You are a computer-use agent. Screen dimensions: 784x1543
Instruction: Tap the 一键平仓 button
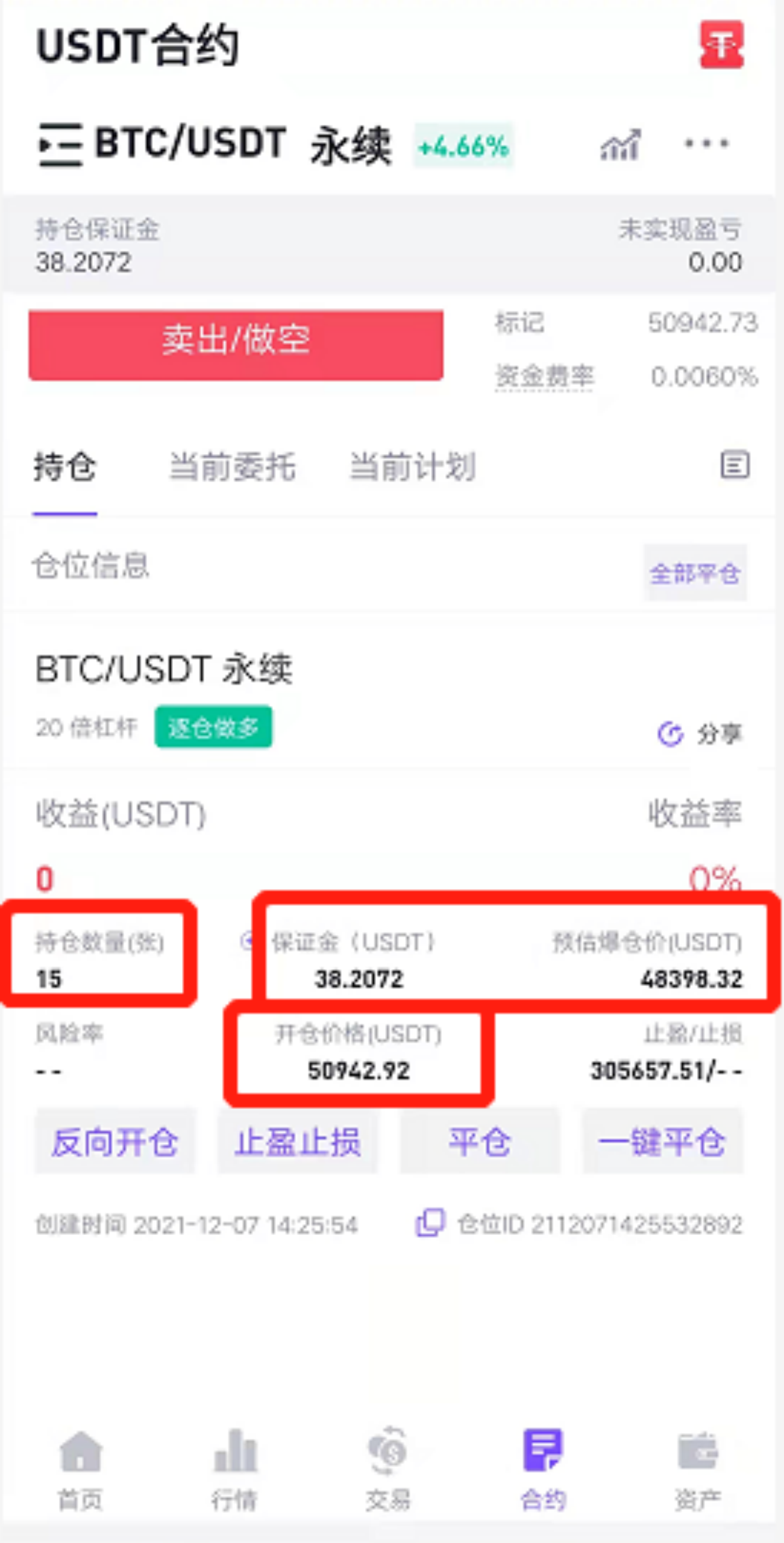pyautogui.click(x=662, y=1142)
